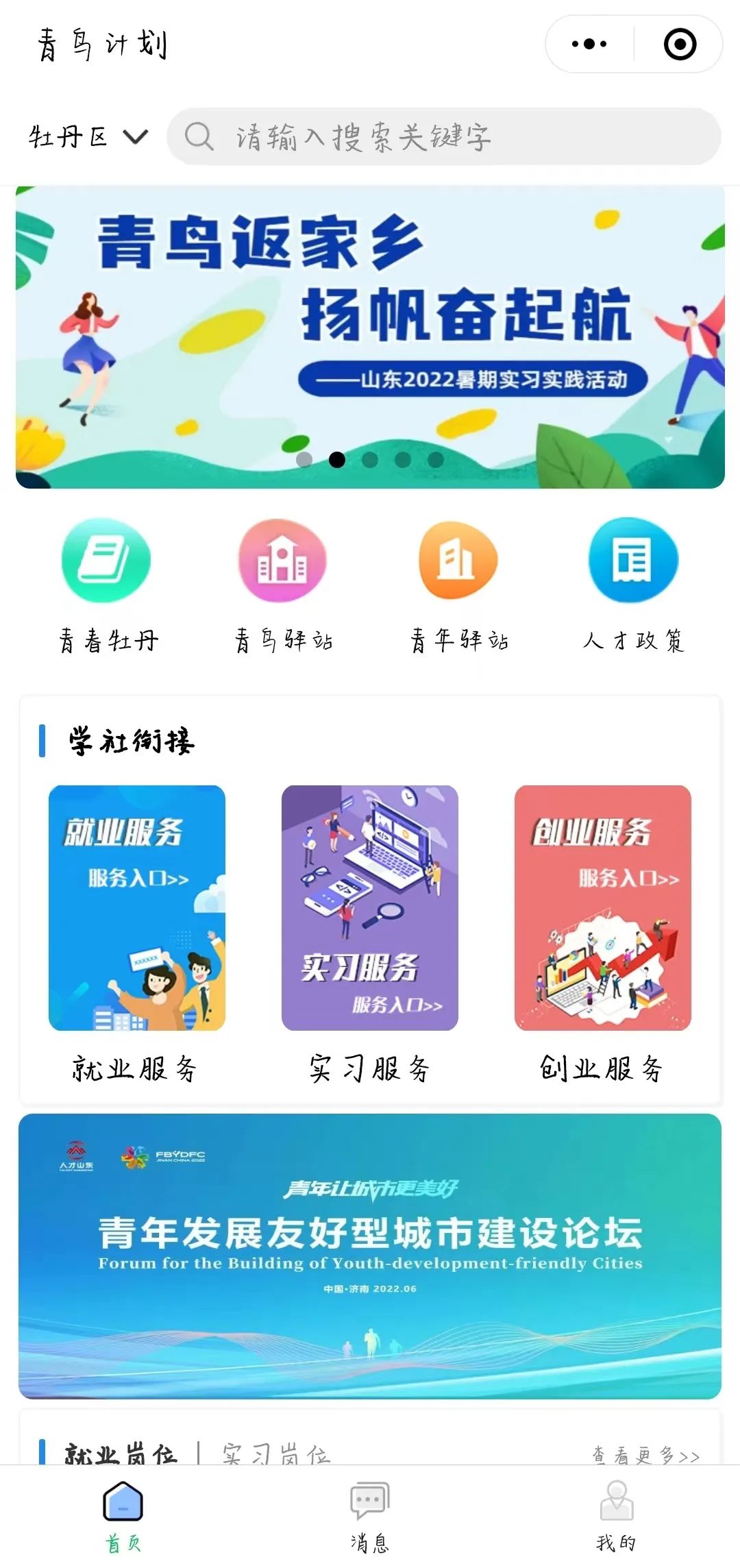Screen dimensions: 740x1568
Task: Open the mini program overflow menu
Action: (589, 45)
